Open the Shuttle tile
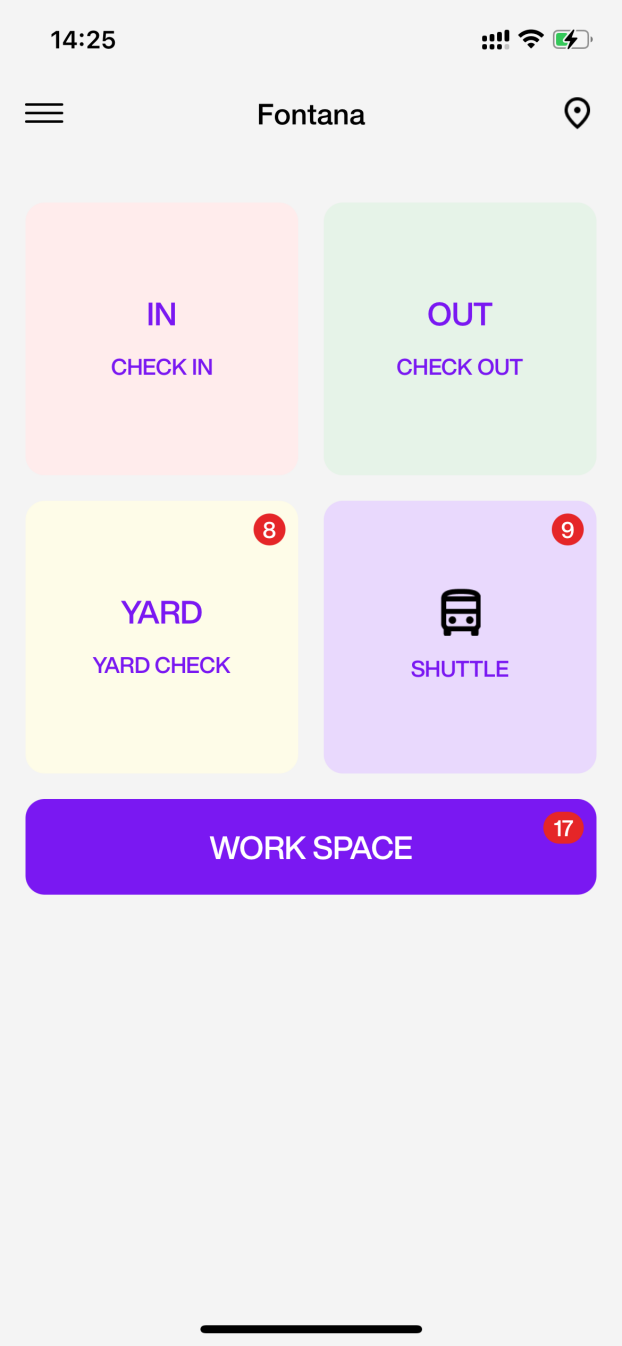 pyautogui.click(x=460, y=637)
